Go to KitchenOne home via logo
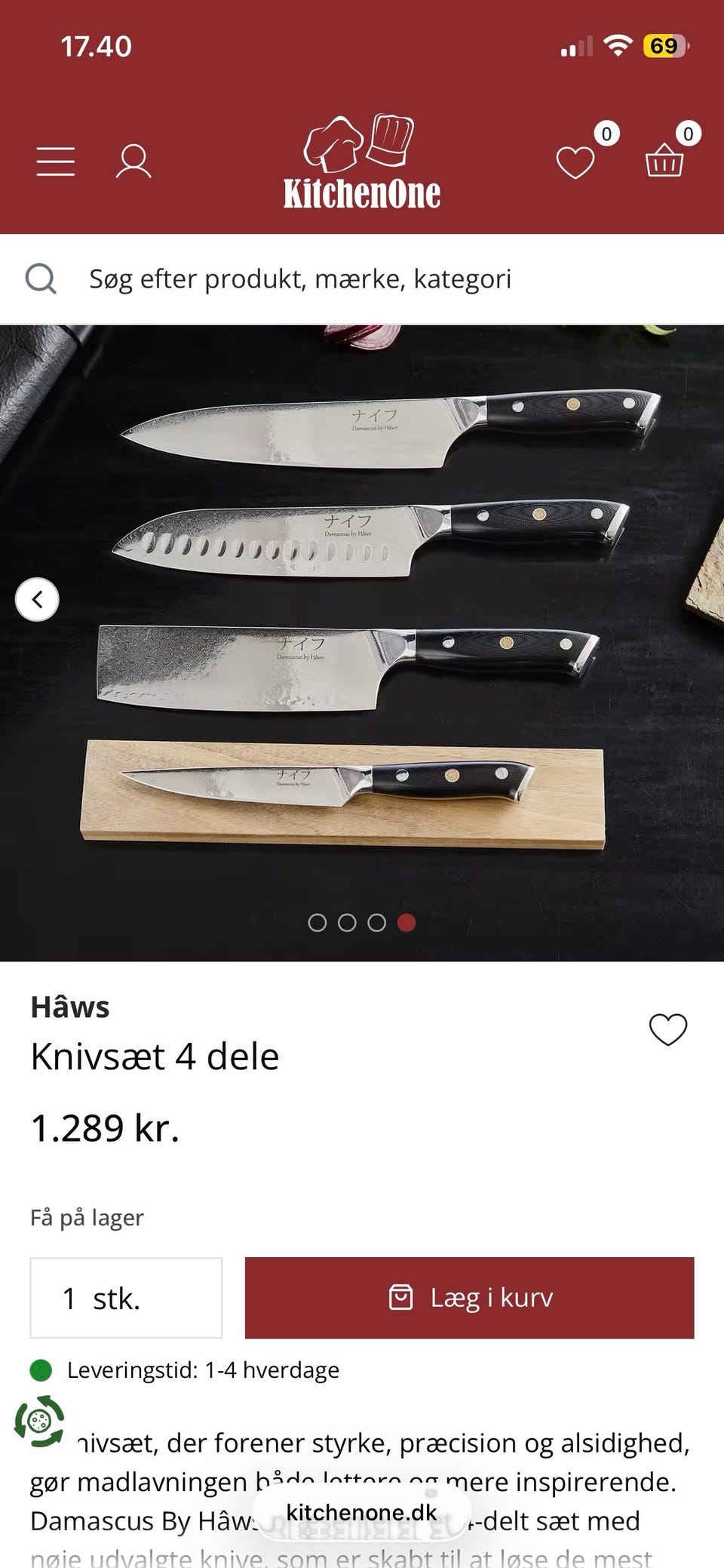 click(x=362, y=163)
